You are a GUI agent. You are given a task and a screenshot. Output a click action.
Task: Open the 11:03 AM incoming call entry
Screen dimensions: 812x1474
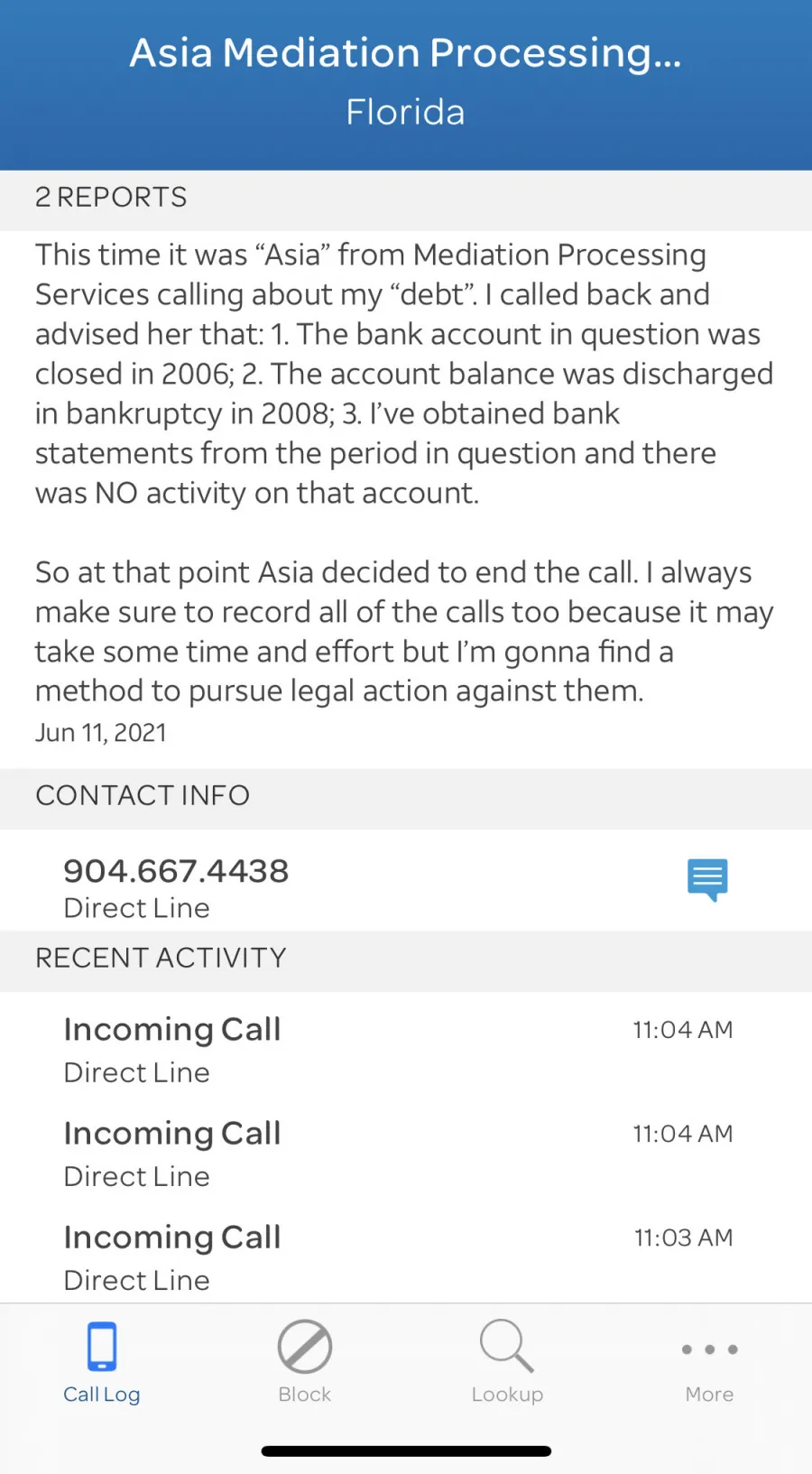coord(406,1257)
